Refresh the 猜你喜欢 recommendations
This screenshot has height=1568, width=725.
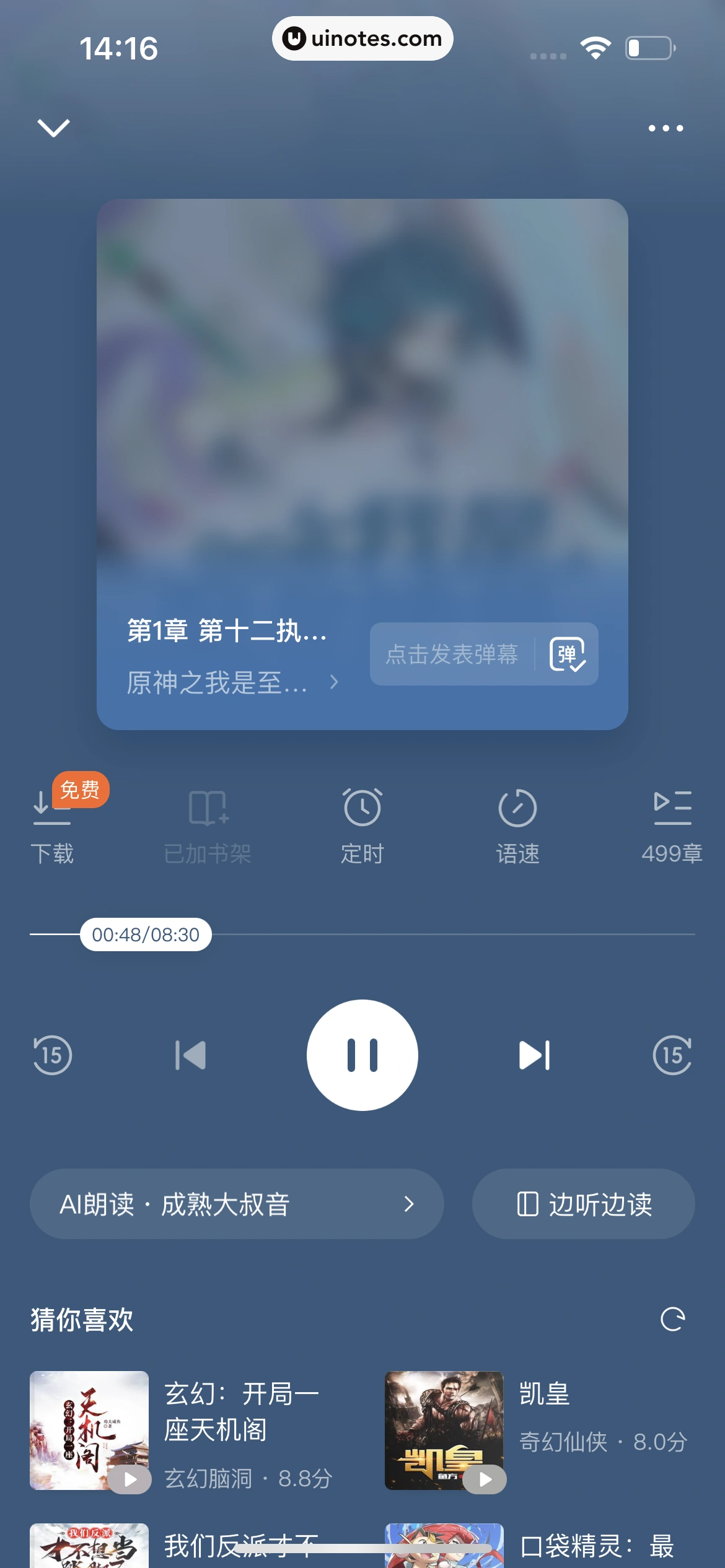(672, 1319)
